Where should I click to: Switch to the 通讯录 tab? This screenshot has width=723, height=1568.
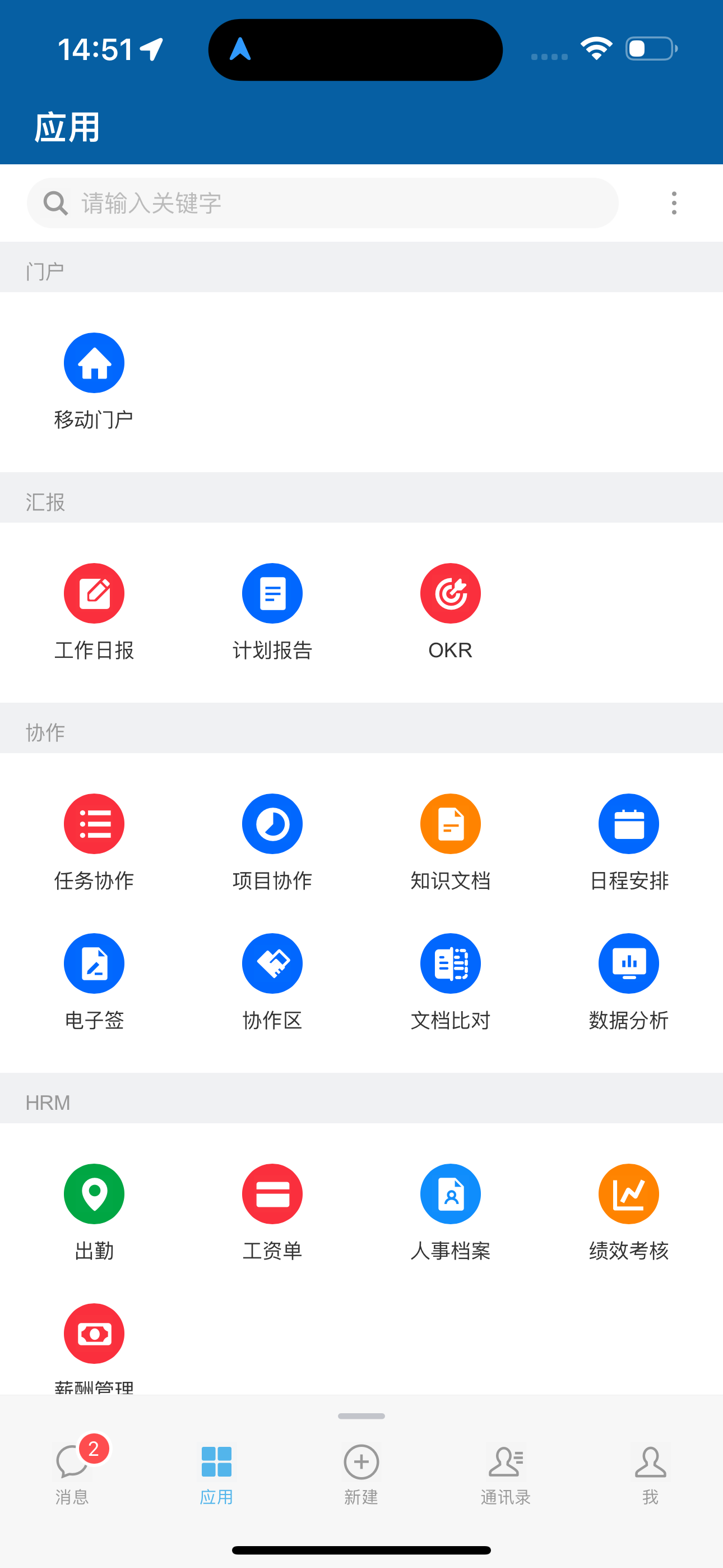click(x=506, y=1473)
